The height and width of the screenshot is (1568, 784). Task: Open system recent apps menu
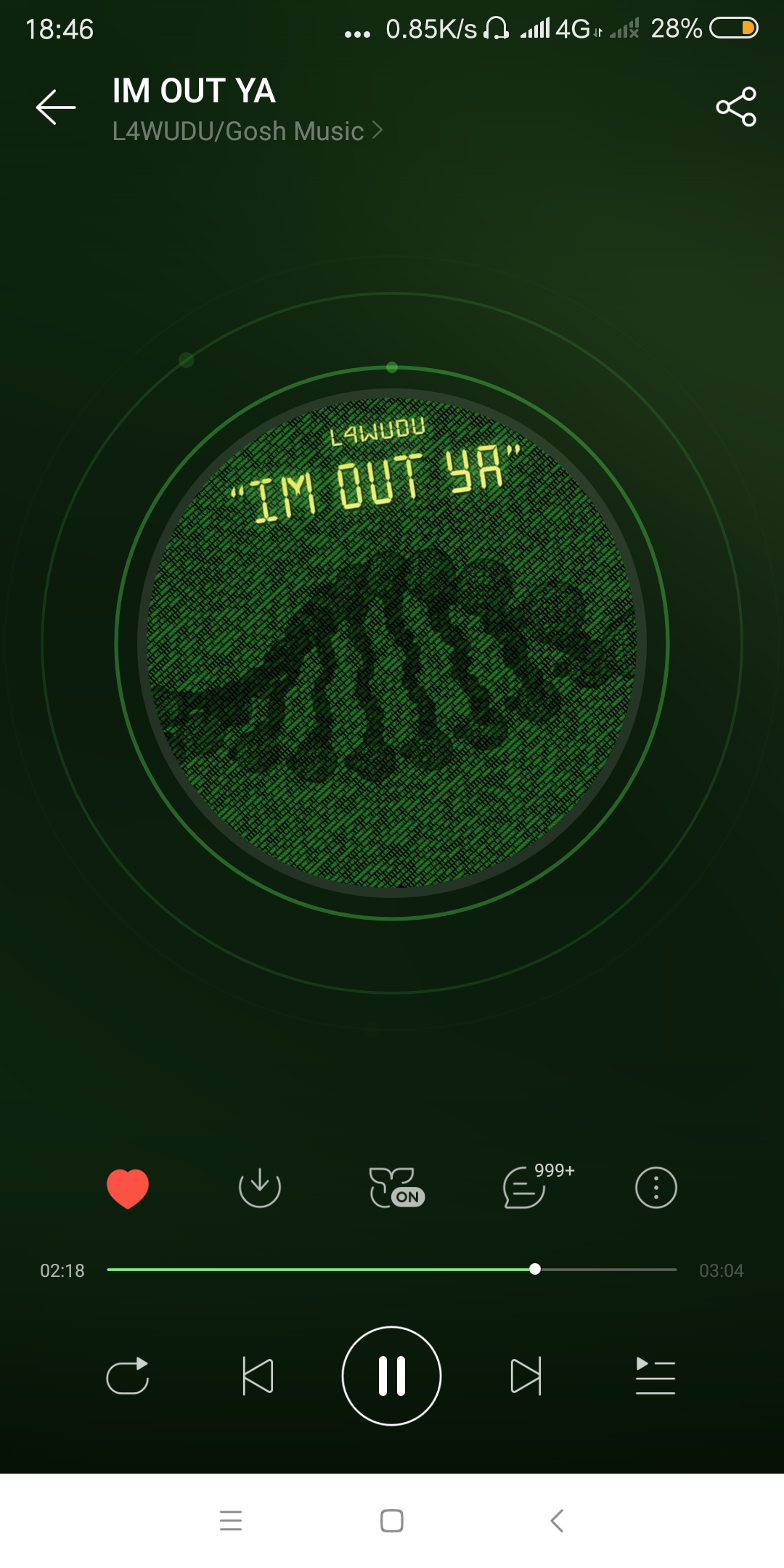pyautogui.click(x=231, y=1521)
